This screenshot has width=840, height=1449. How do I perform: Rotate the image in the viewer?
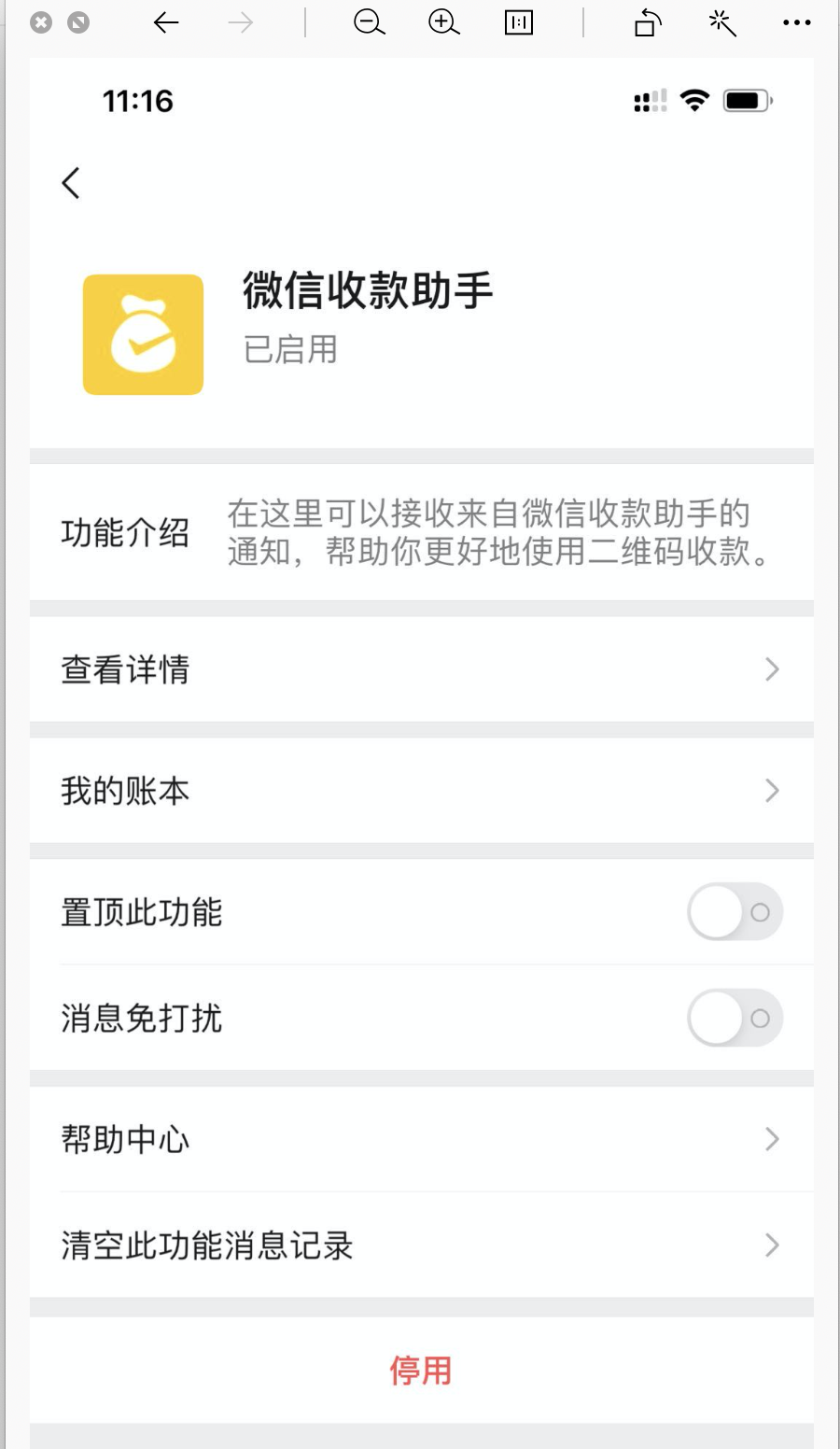coord(648,22)
